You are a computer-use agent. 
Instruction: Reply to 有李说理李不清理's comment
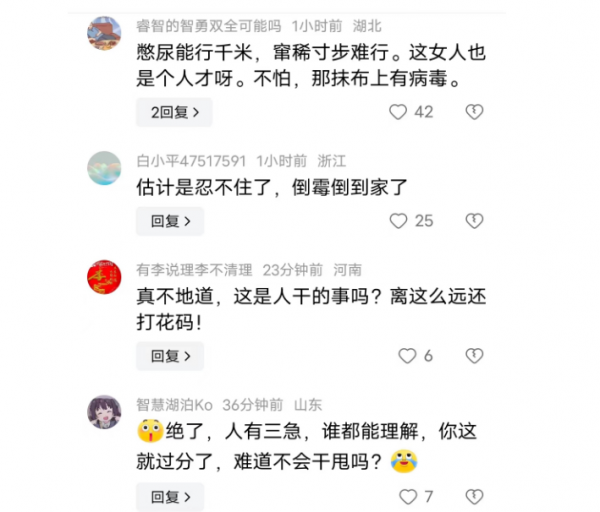(x=169, y=356)
